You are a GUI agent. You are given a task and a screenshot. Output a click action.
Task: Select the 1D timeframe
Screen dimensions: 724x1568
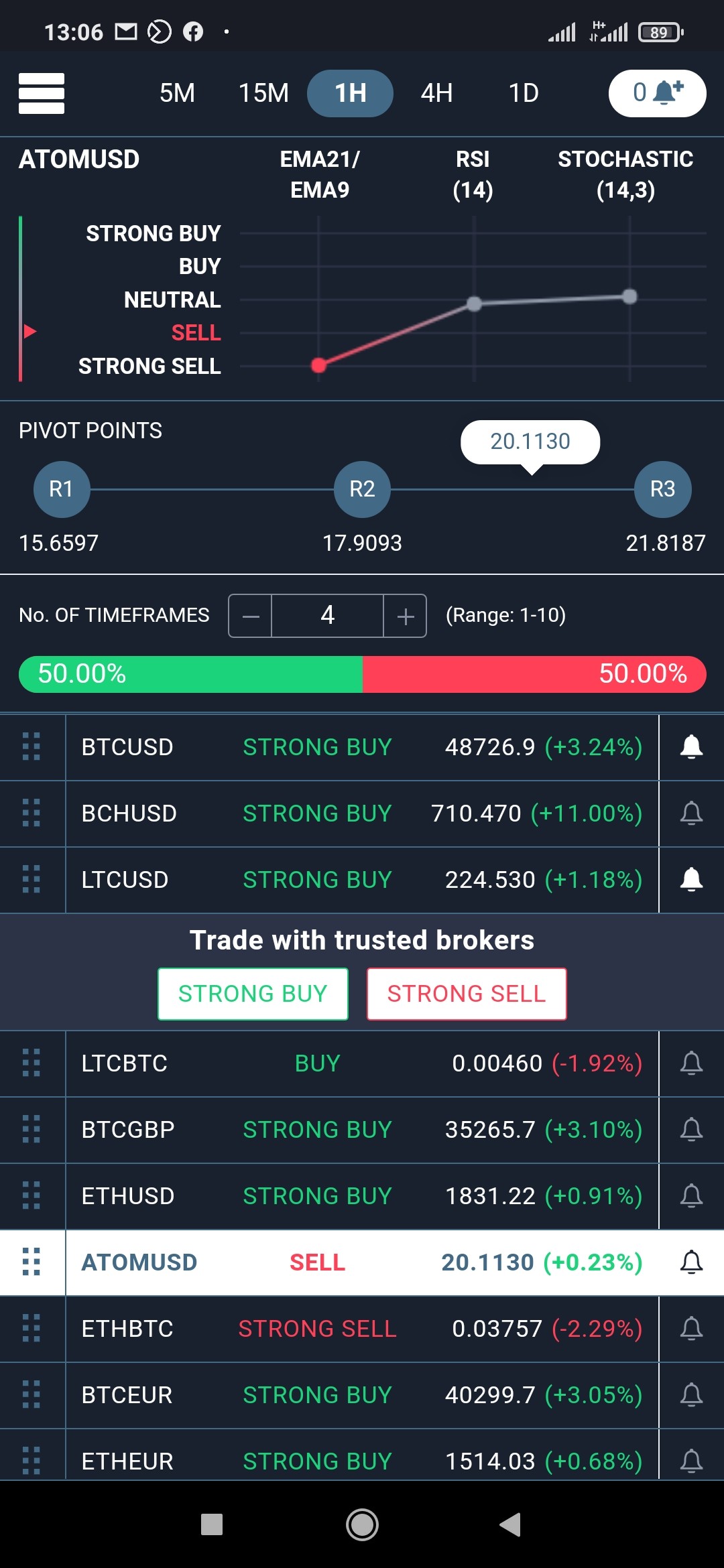point(524,93)
